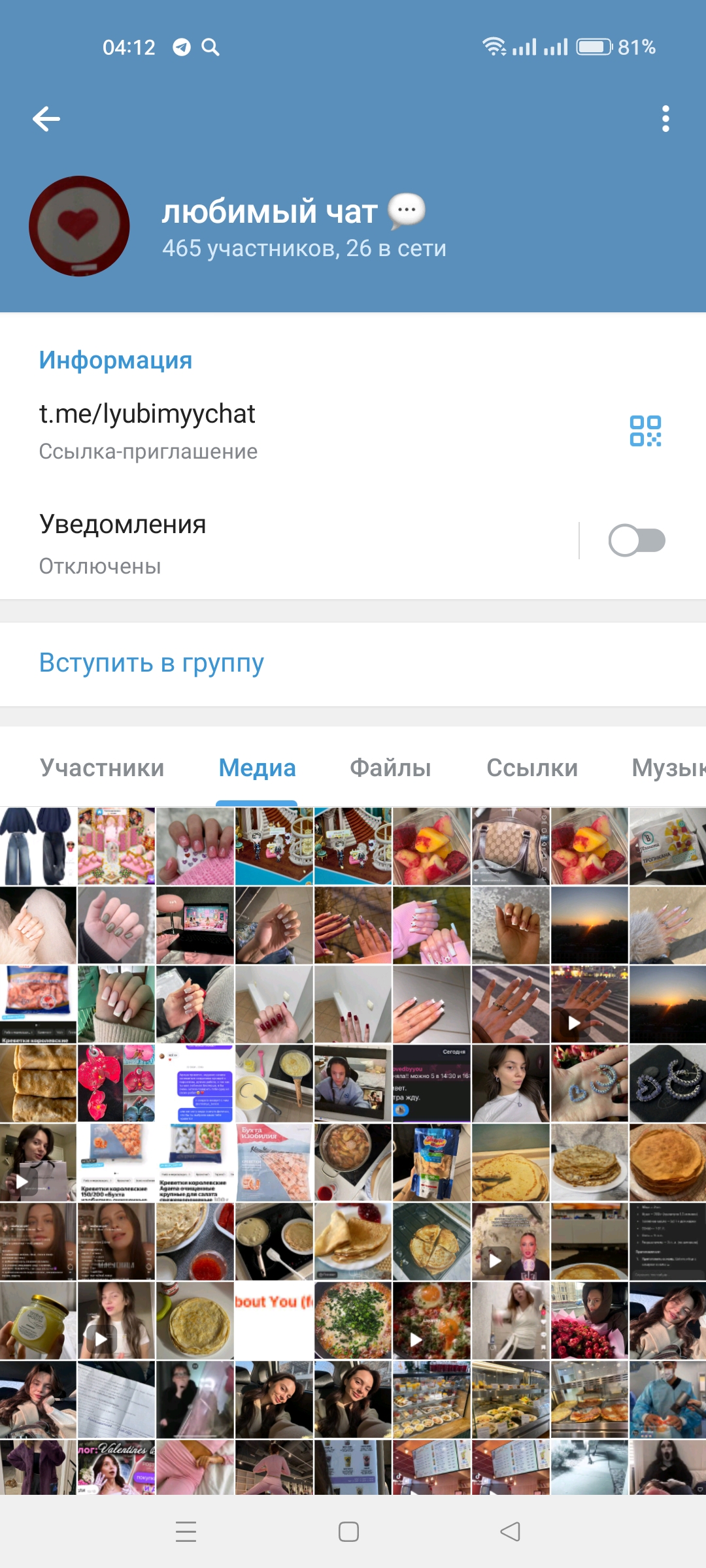706x1568 pixels.
Task: Go back using the top-left arrow
Action: [x=46, y=119]
